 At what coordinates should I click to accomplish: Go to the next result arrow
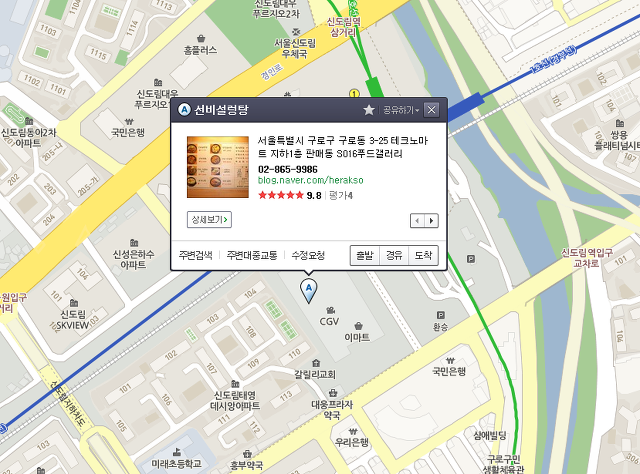click(432, 220)
